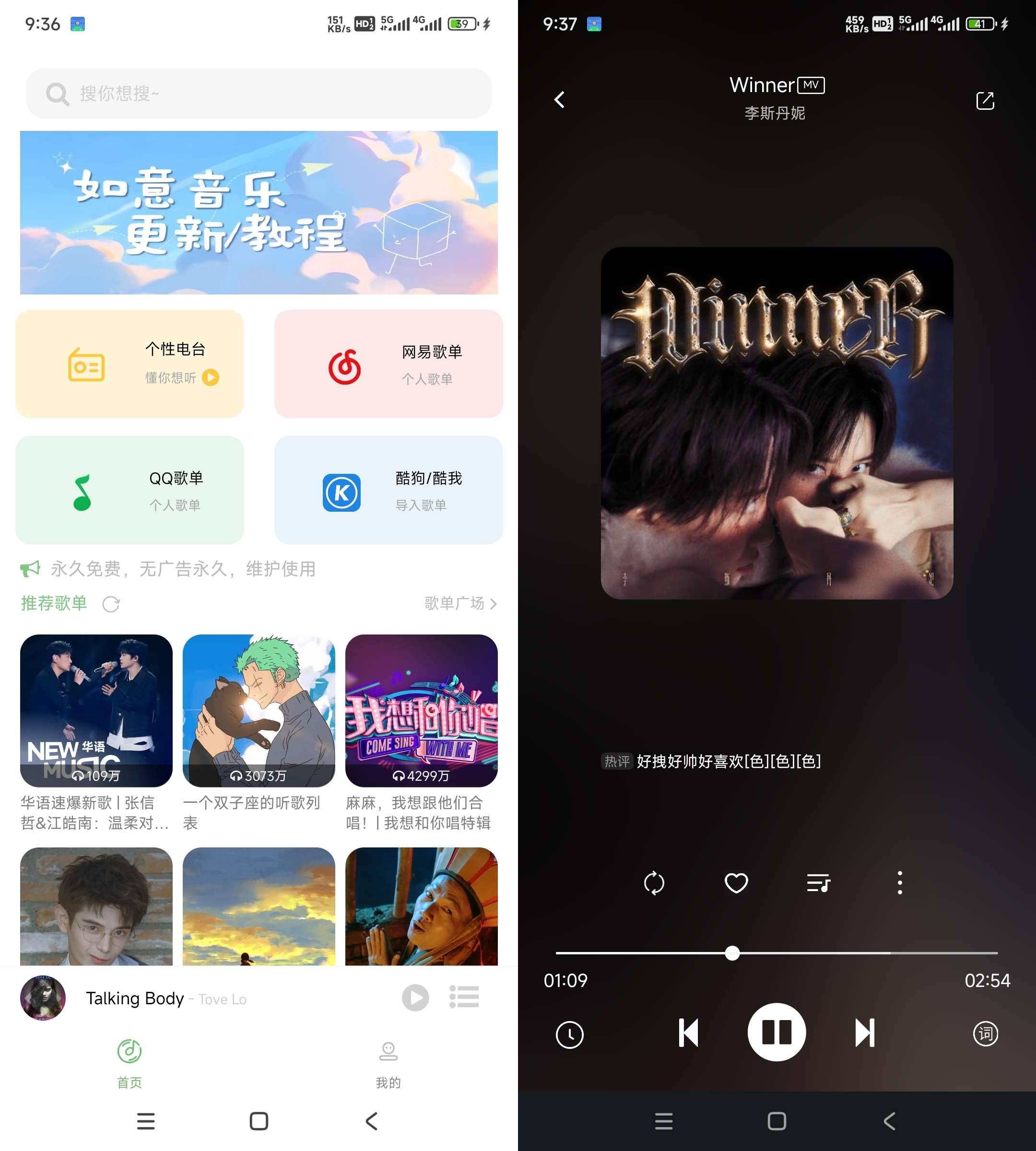Open QQ歌单 personal playlists
Screen dimensions: 1036x1151
pos(130,490)
